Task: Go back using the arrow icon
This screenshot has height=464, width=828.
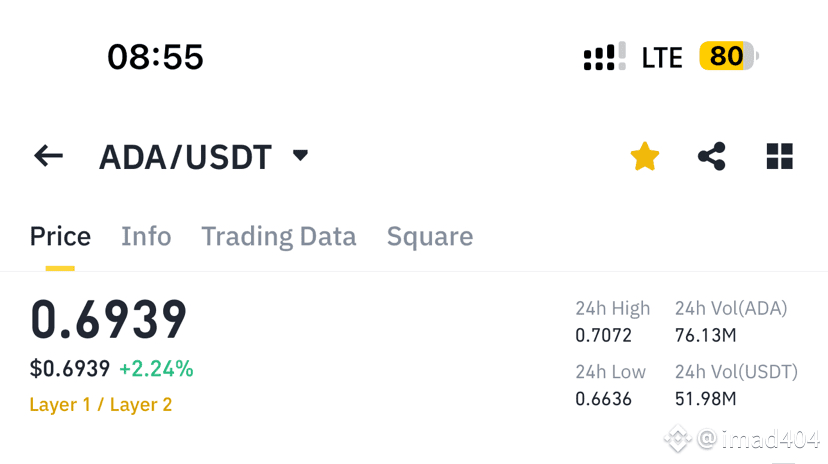Action: point(48,156)
